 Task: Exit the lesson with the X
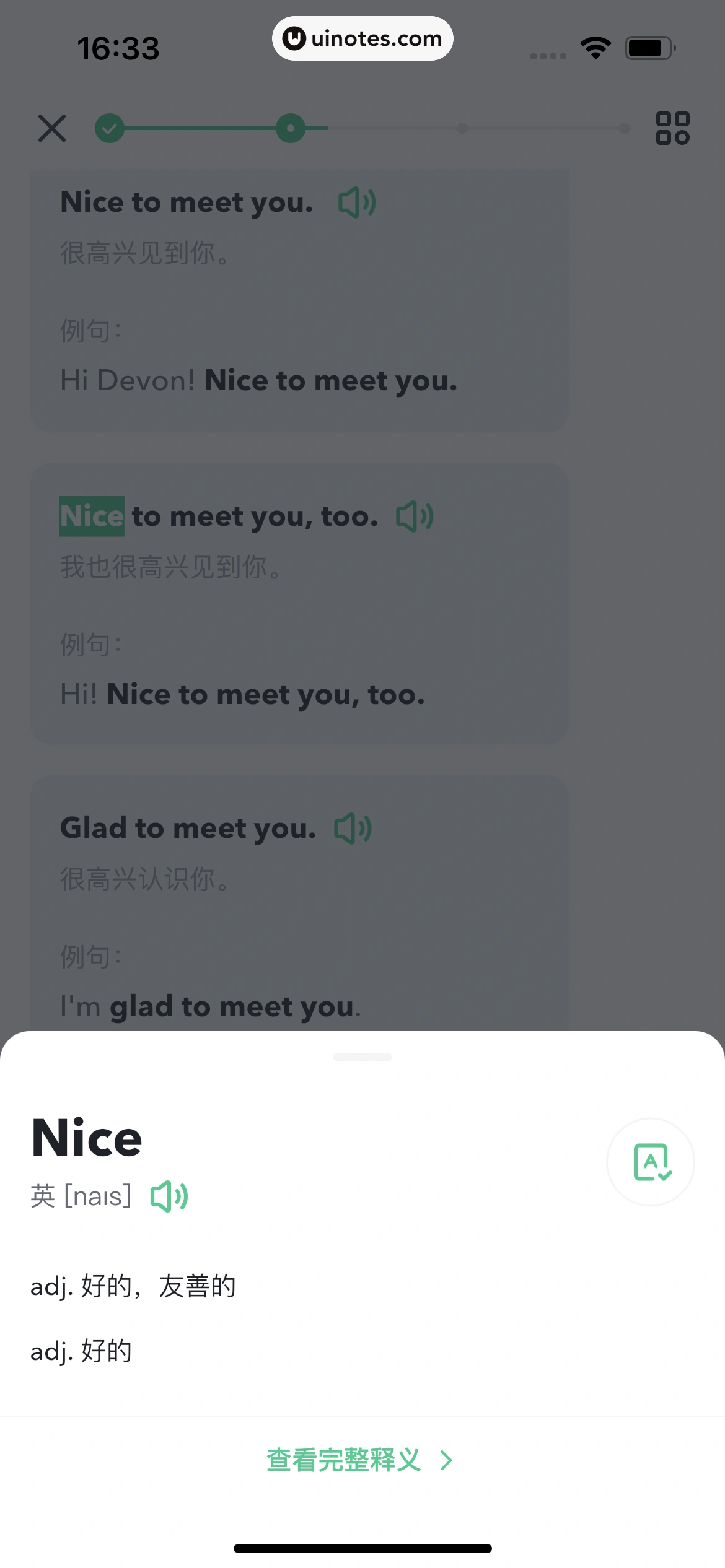click(52, 128)
